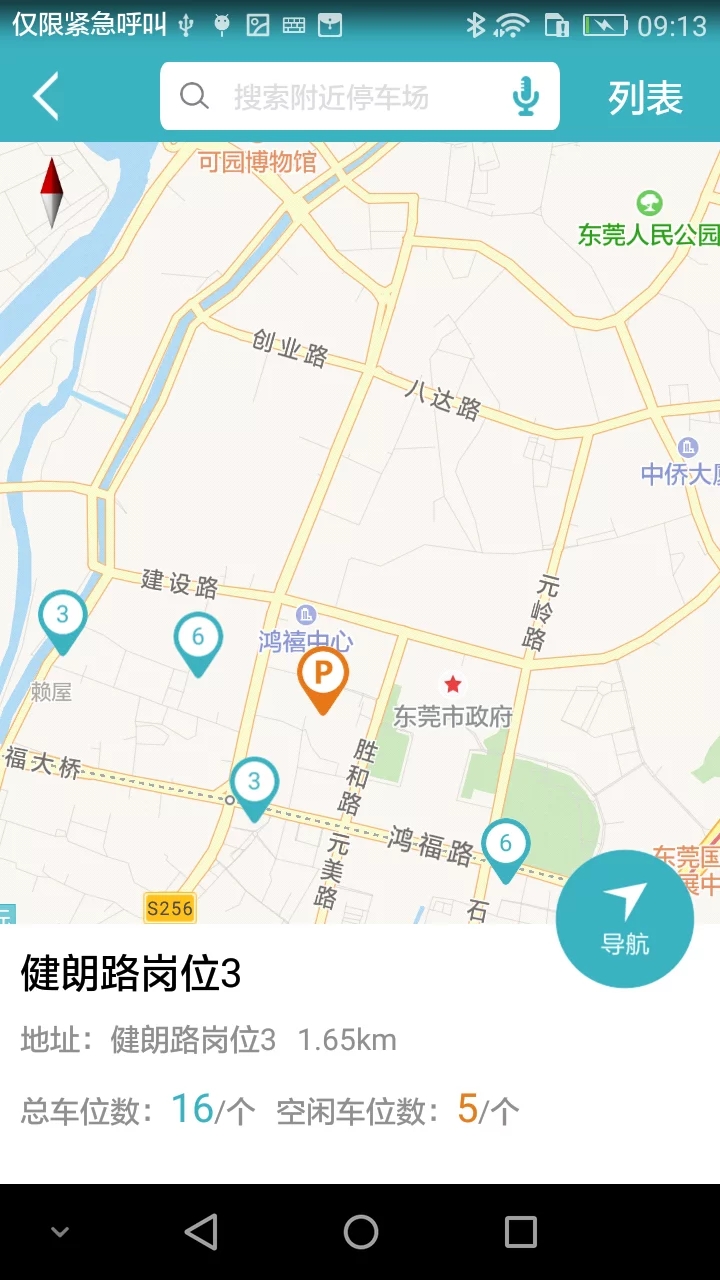720x1280 pixels.
Task: Select the marker 6 near 建设路
Action: point(198,644)
